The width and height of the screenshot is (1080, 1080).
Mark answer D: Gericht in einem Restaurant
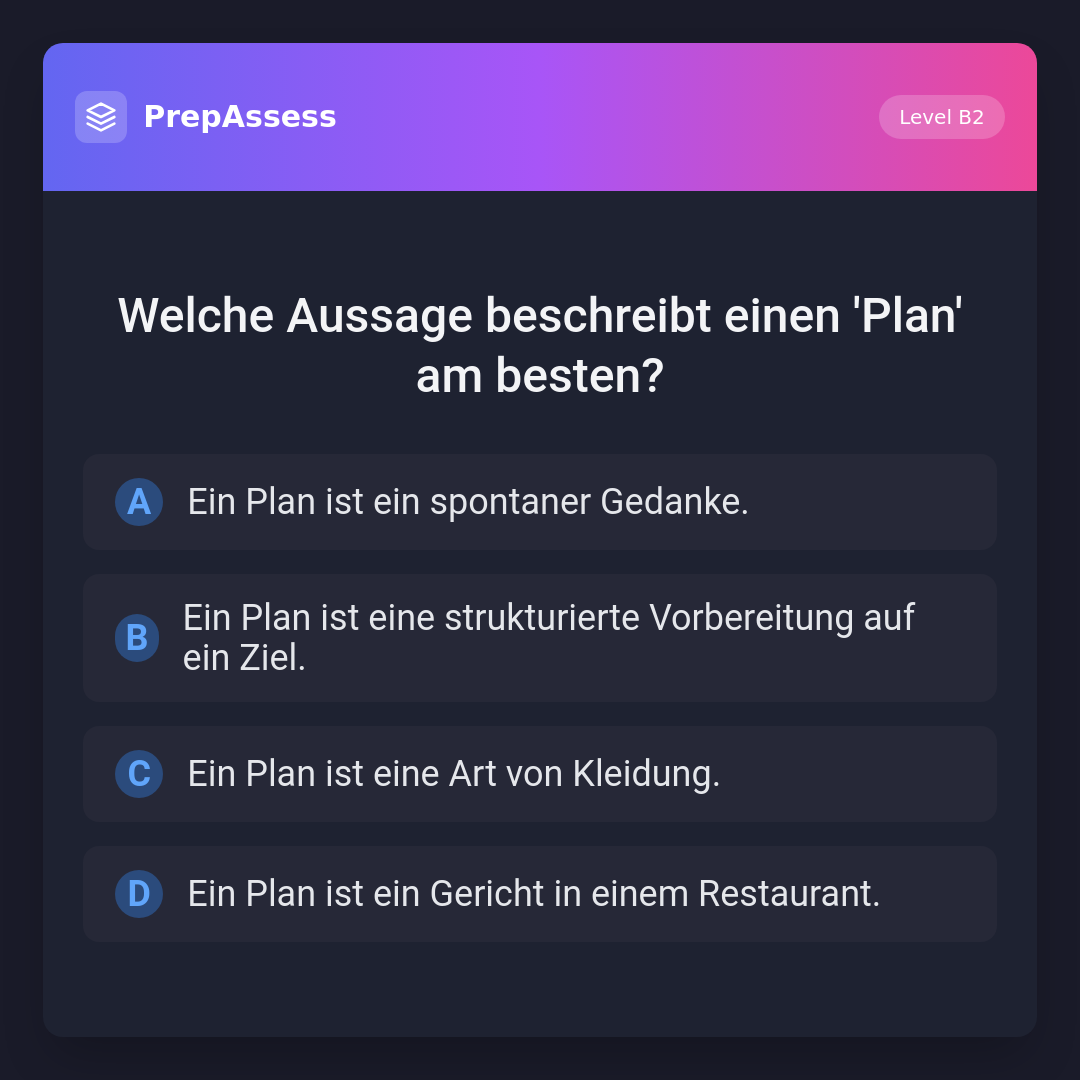(x=540, y=894)
